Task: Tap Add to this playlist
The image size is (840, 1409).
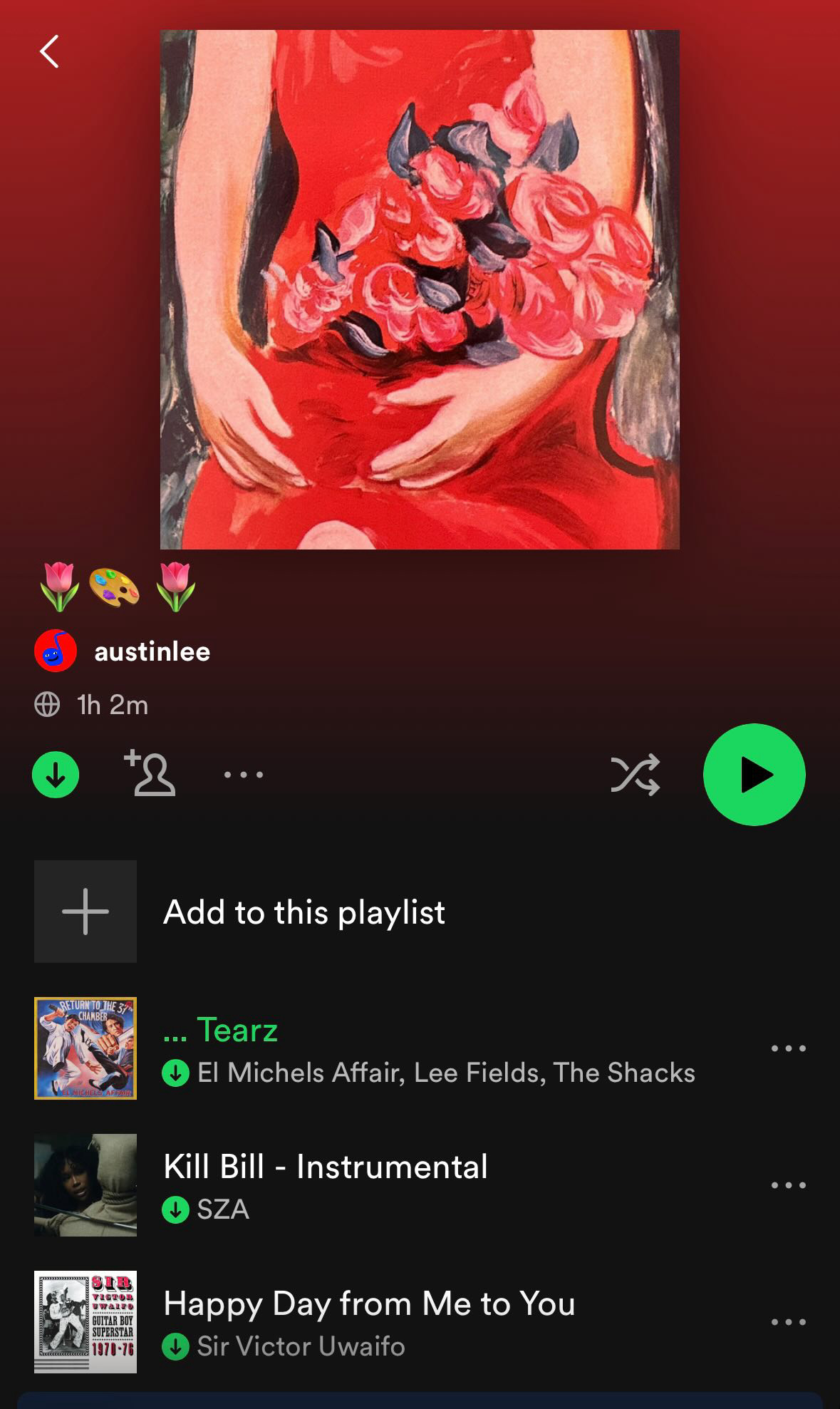Action: click(240, 912)
